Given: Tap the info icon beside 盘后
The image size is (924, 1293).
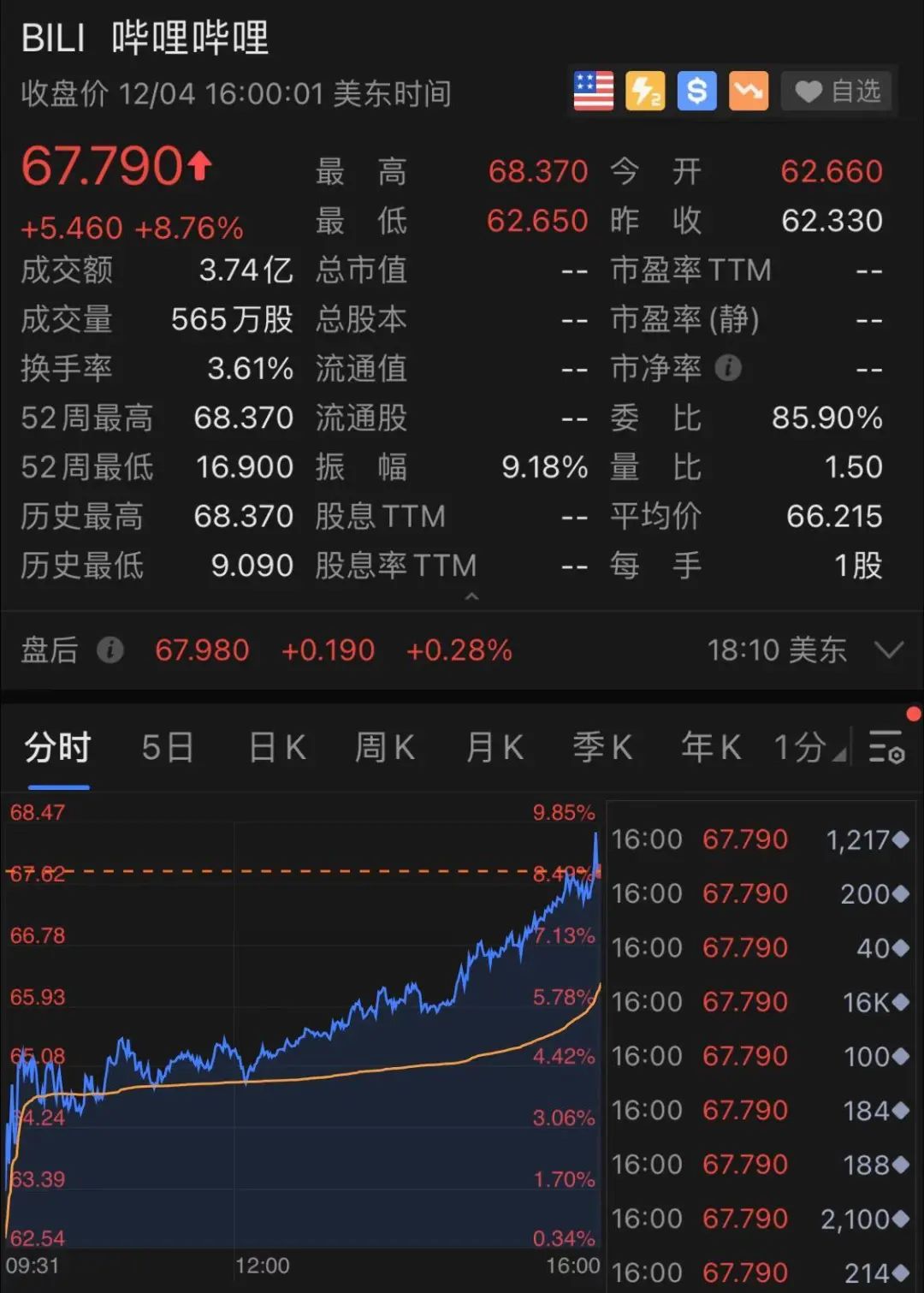Looking at the screenshot, I should pos(110,650).
